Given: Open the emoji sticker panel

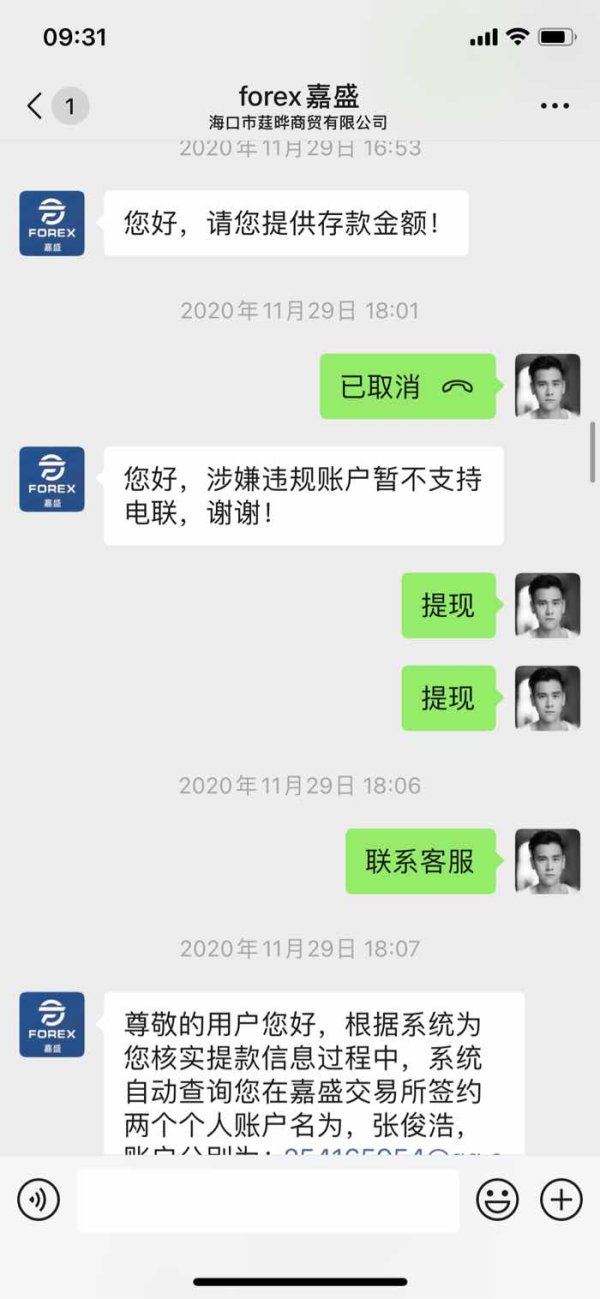Looking at the screenshot, I should click(497, 1199).
